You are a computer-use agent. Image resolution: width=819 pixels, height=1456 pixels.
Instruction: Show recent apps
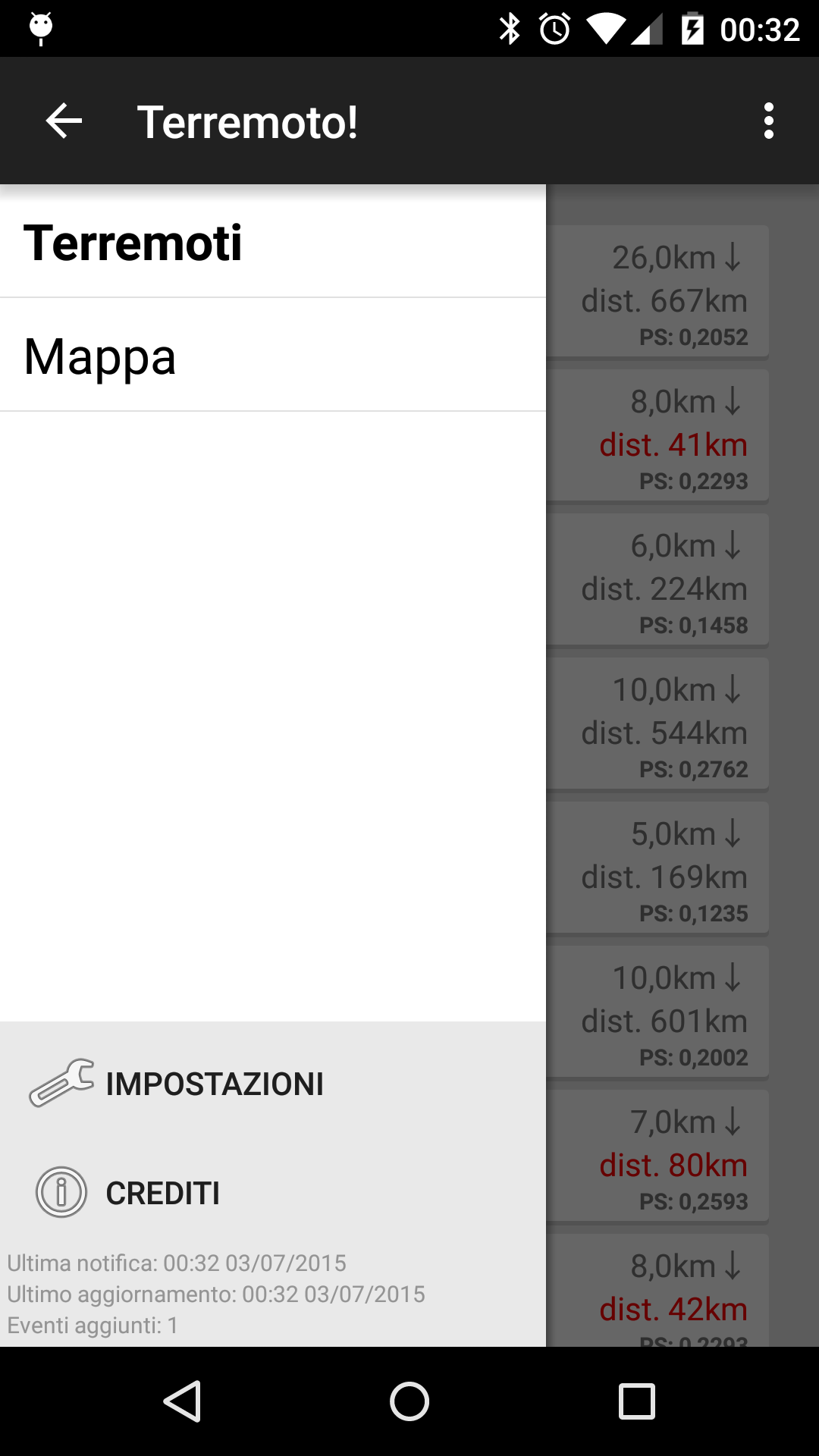[636, 1401]
